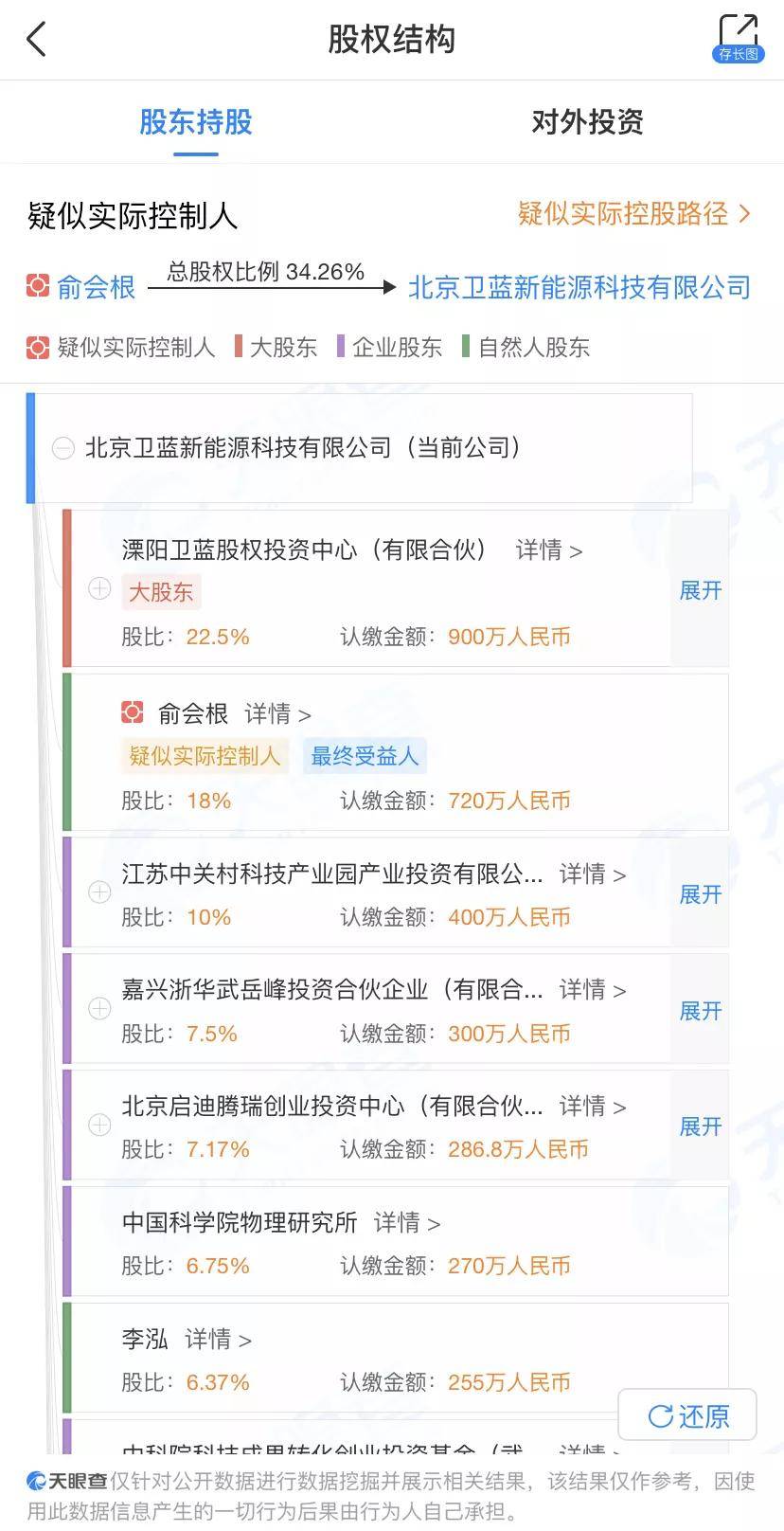The image size is (784, 1531).
Task: Click 展开 next to 嘉兴浙华武岳峰投资合伙企业
Action: 699,1010
